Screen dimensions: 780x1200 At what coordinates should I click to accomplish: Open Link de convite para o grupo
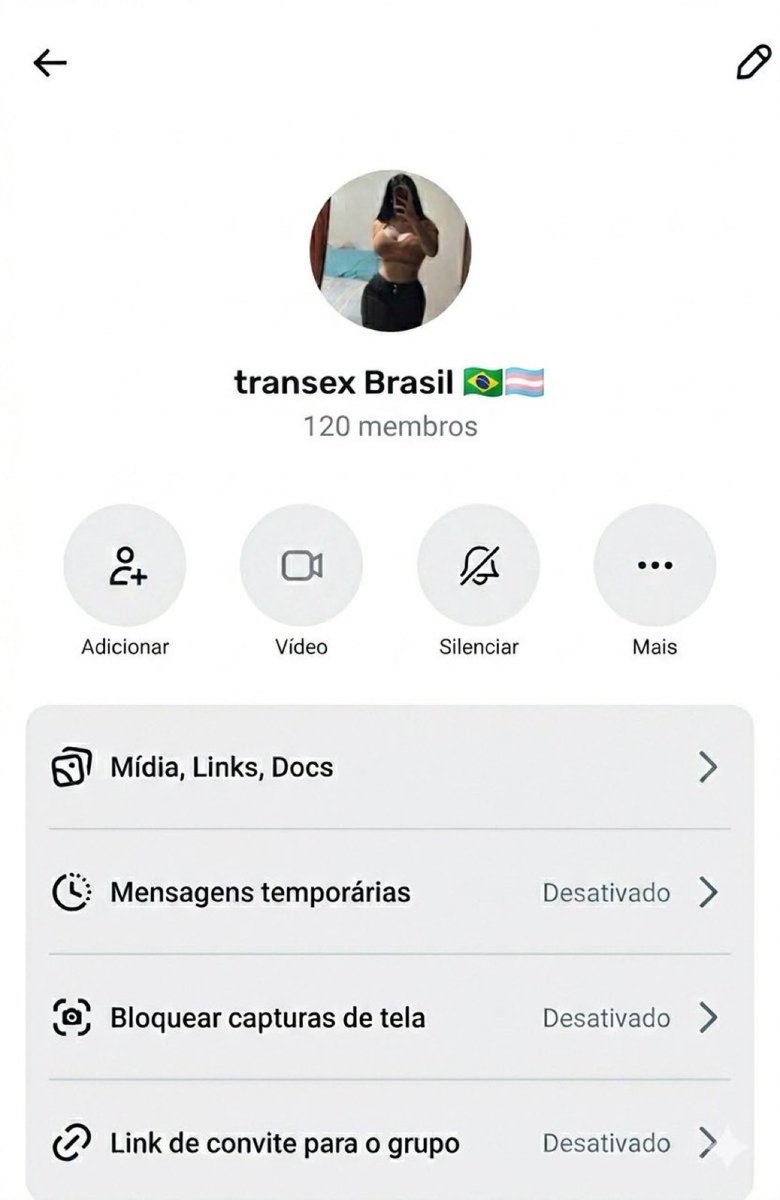(388, 1142)
